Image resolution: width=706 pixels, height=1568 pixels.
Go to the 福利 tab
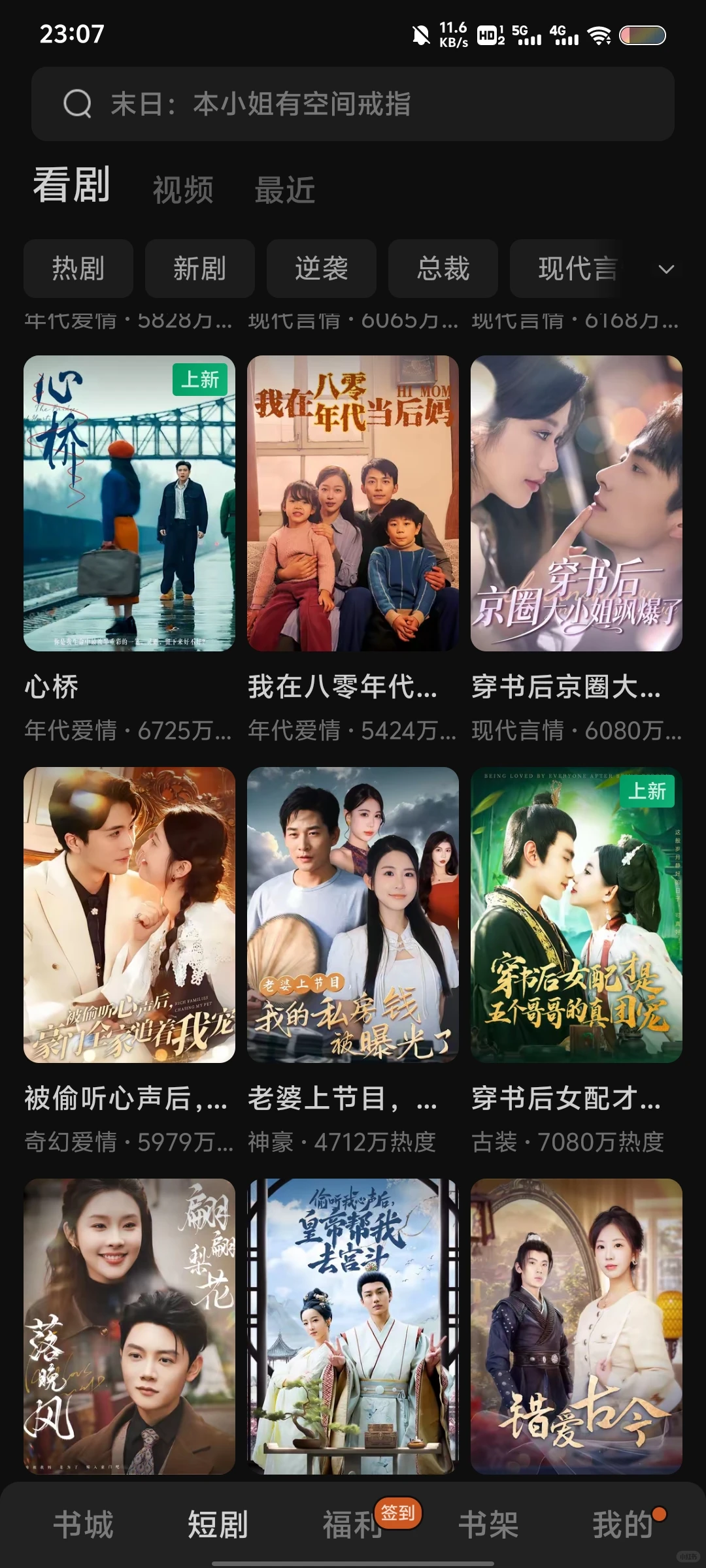coord(353,1525)
